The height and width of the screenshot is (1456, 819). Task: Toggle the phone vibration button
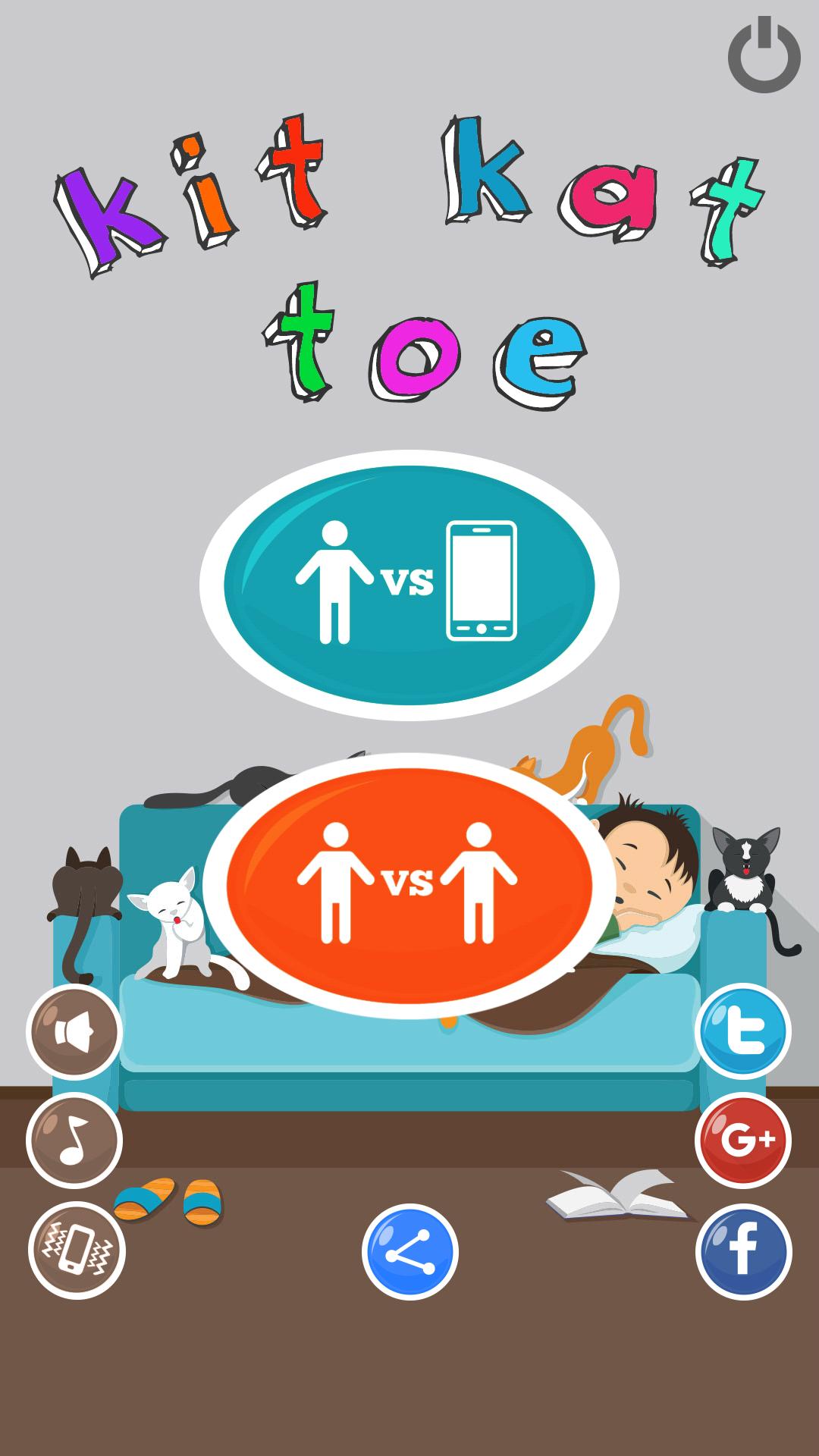point(77,1250)
